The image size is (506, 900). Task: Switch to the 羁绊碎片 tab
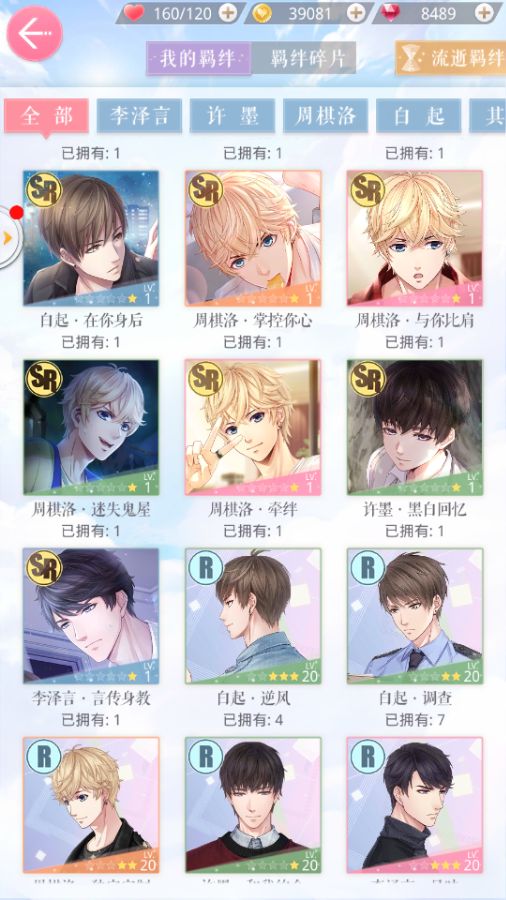coord(305,58)
